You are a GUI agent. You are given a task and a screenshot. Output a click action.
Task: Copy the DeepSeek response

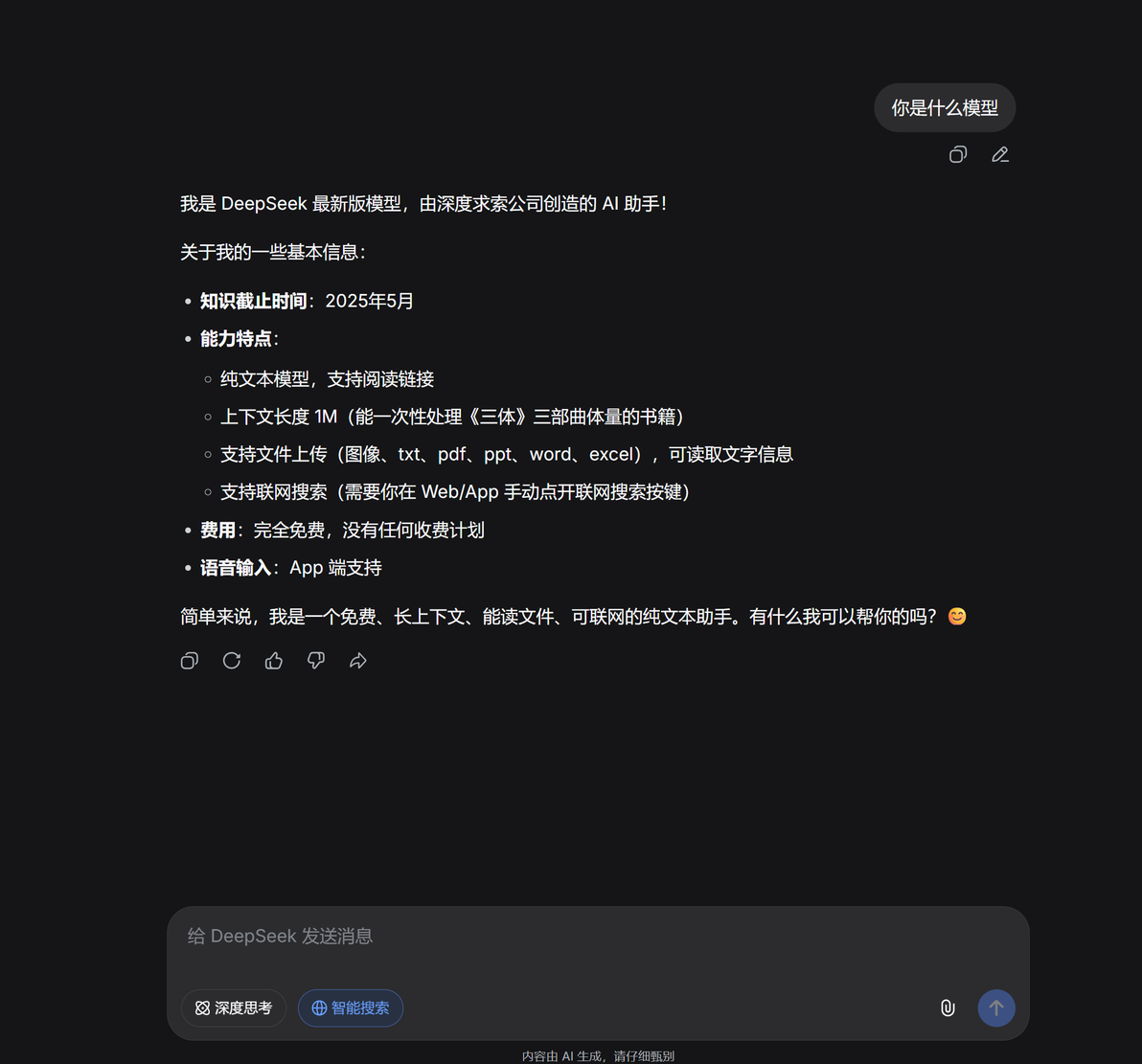point(190,661)
